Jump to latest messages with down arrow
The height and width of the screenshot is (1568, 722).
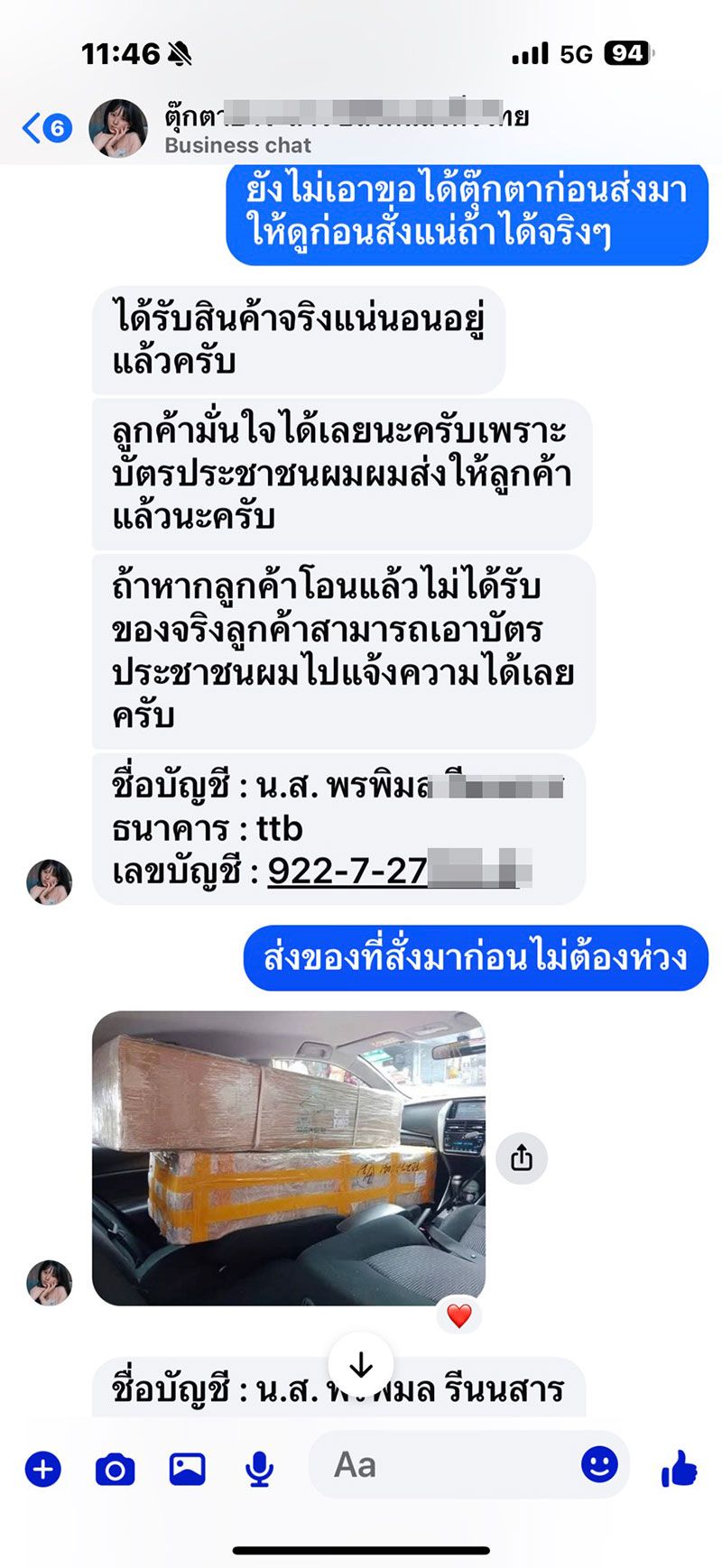click(361, 1365)
